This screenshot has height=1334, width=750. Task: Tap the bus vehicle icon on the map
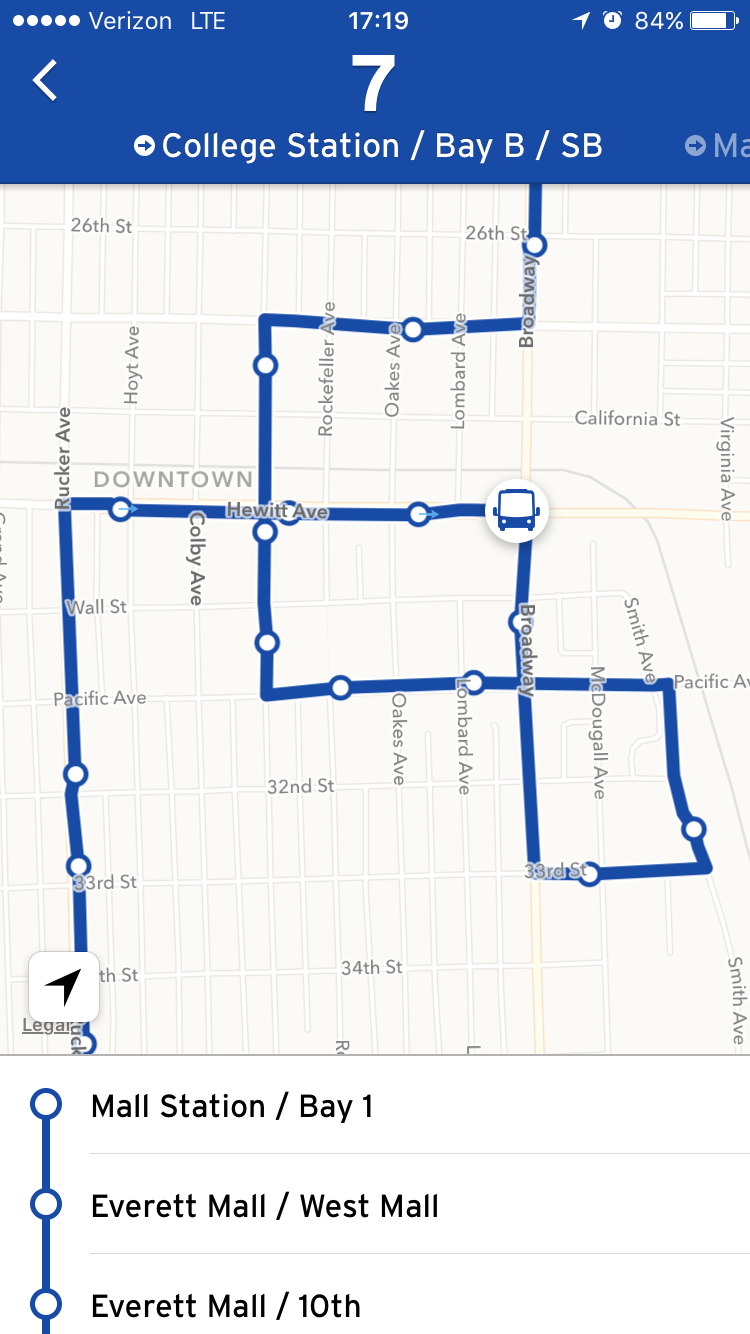515,511
